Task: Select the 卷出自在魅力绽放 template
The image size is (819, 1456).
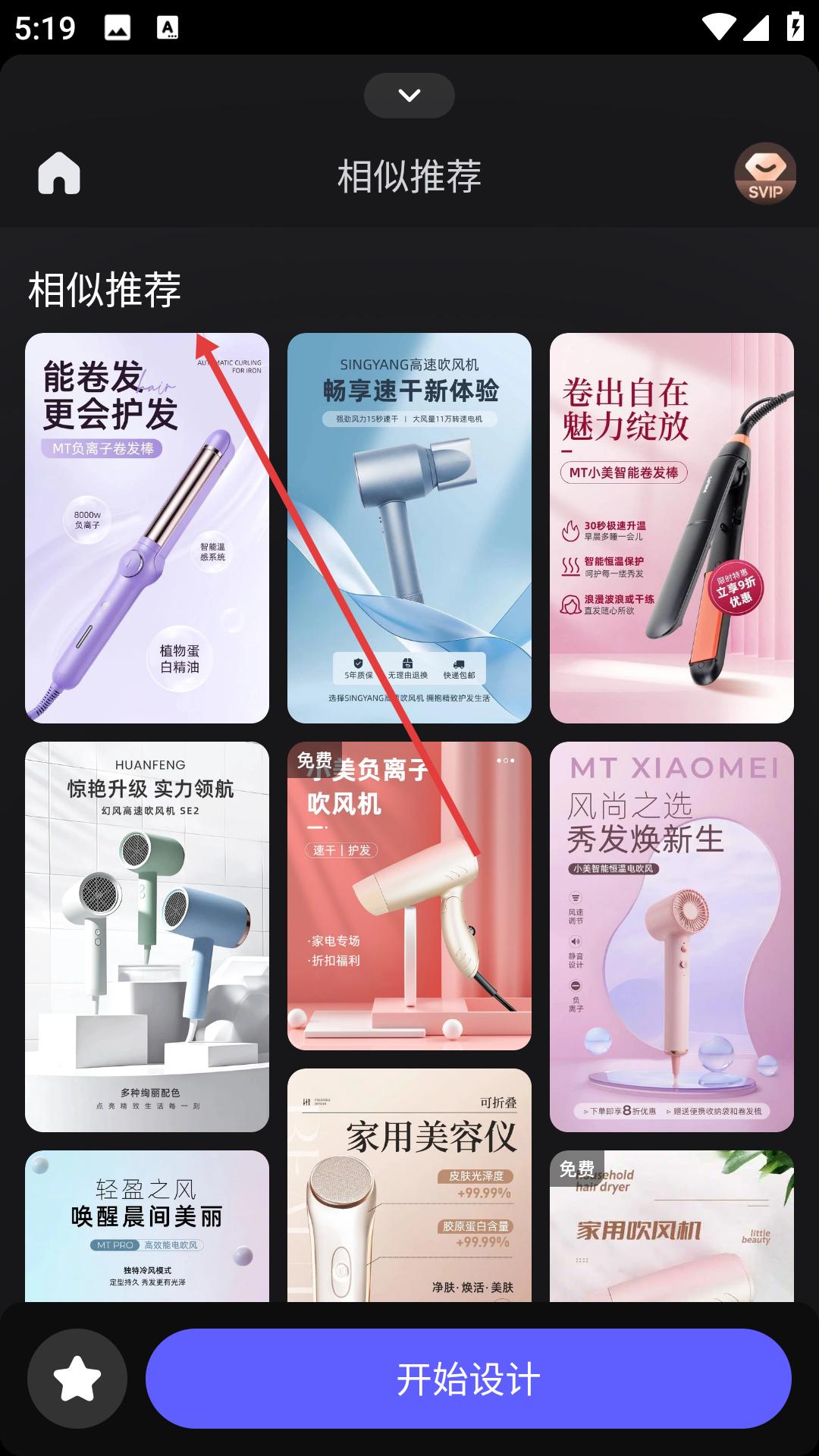Action: pos(671,528)
